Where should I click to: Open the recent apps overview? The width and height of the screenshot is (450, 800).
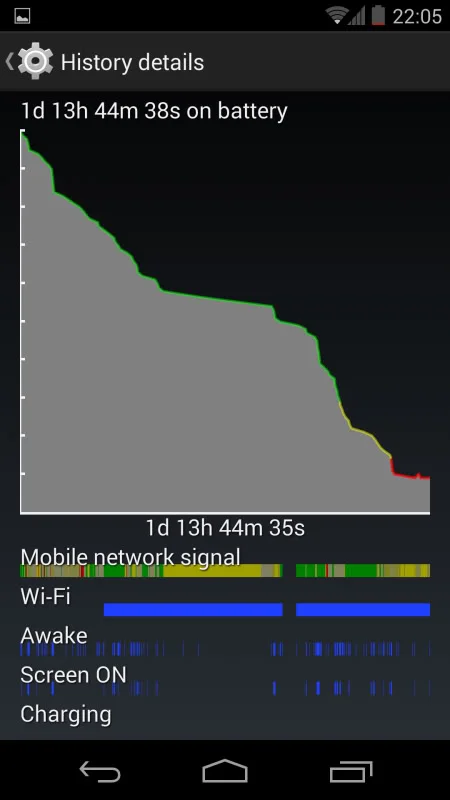[351, 771]
